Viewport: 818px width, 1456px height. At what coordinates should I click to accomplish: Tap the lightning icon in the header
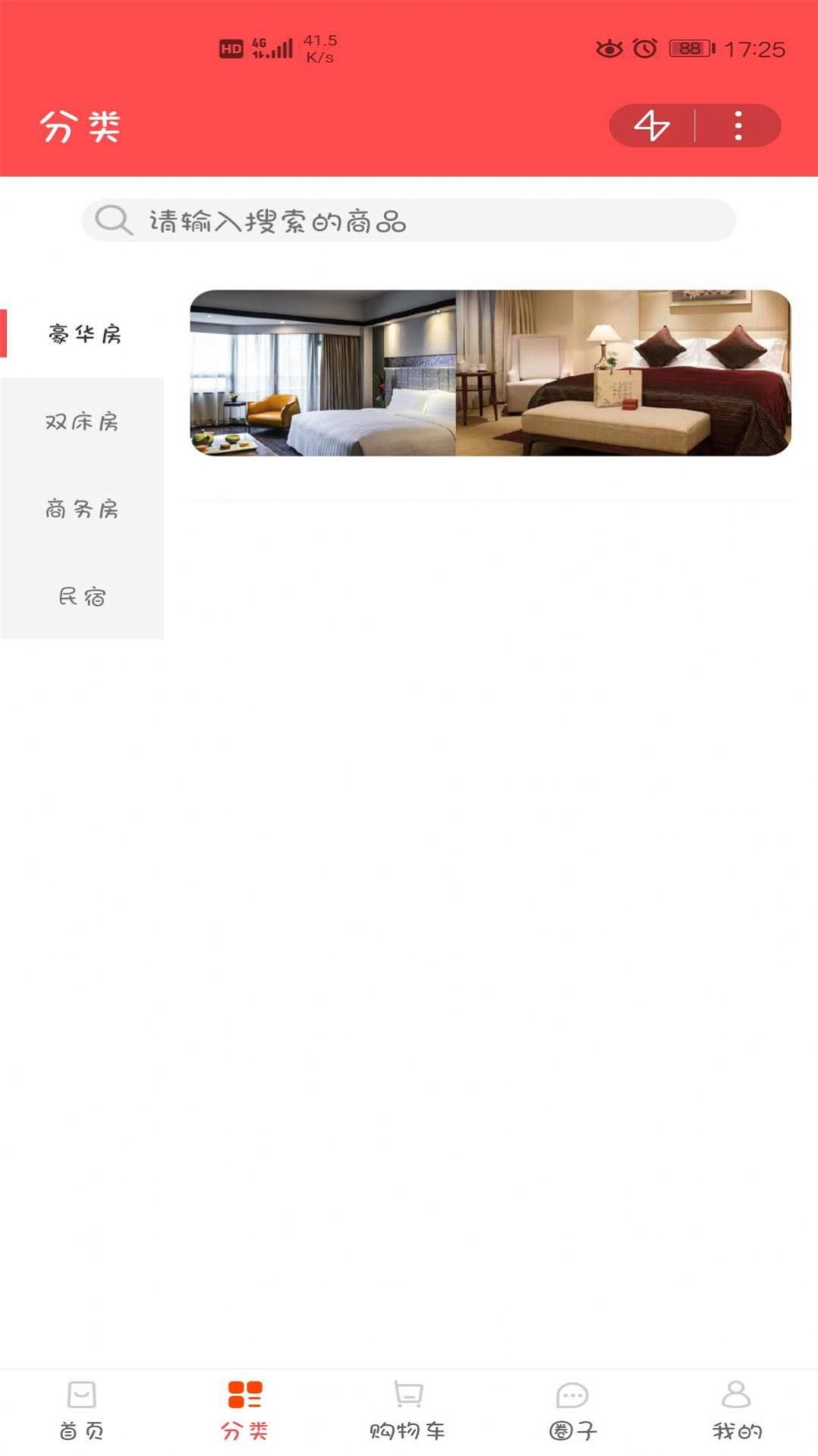tap(652, 126)
